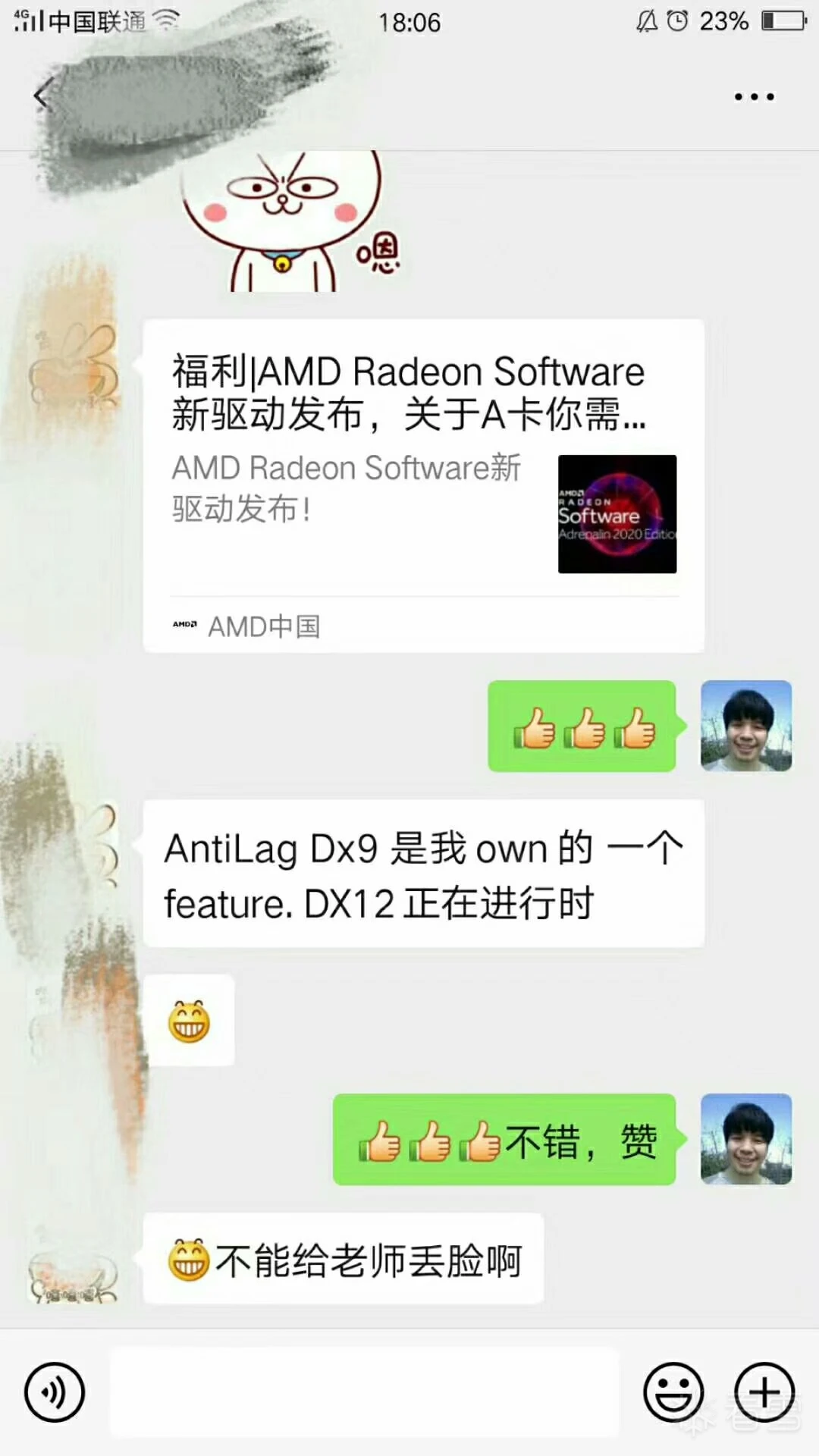819x1456 pixels.
Task: Tap the message text field
Action: point(364,1392)
